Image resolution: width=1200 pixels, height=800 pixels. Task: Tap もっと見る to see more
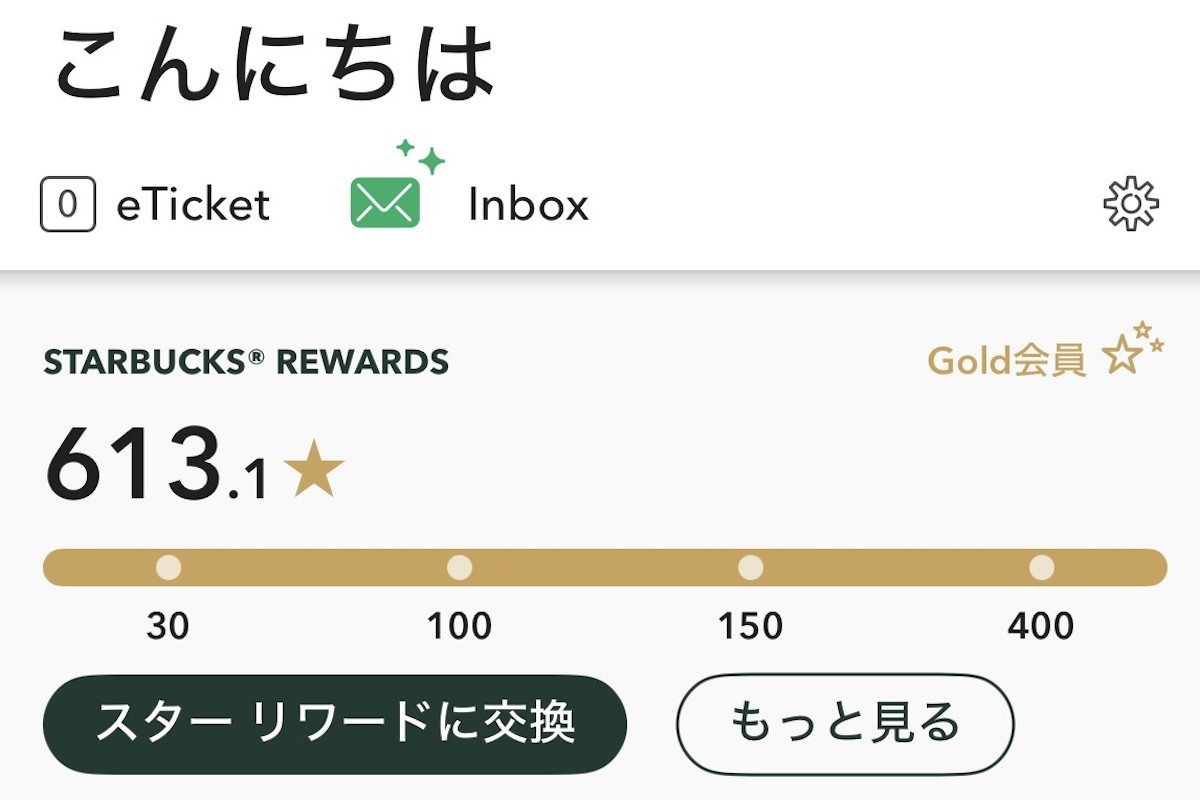pos(845,724)
